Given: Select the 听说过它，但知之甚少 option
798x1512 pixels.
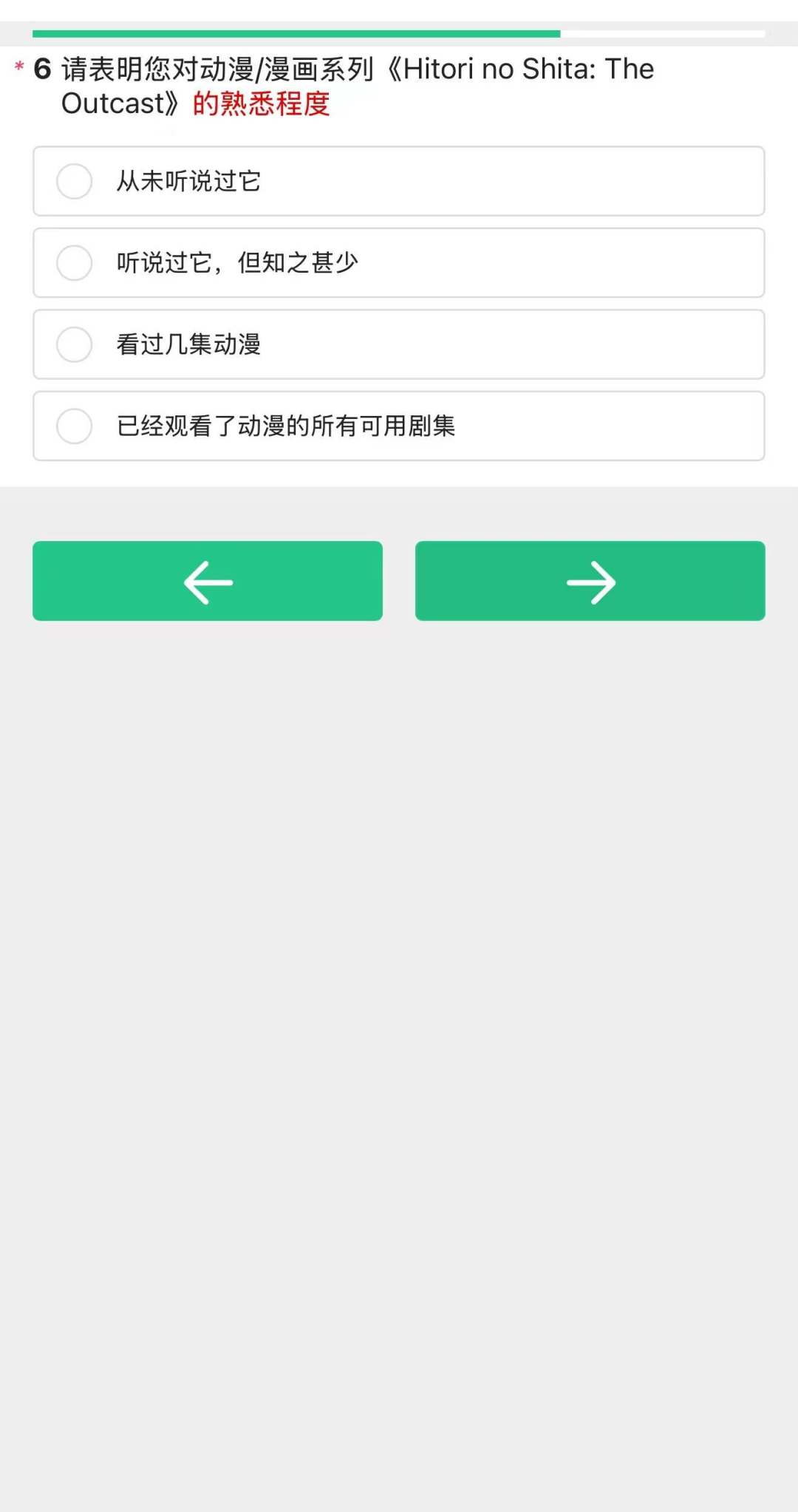Looking at the screenshot, I should pos(75,263).
